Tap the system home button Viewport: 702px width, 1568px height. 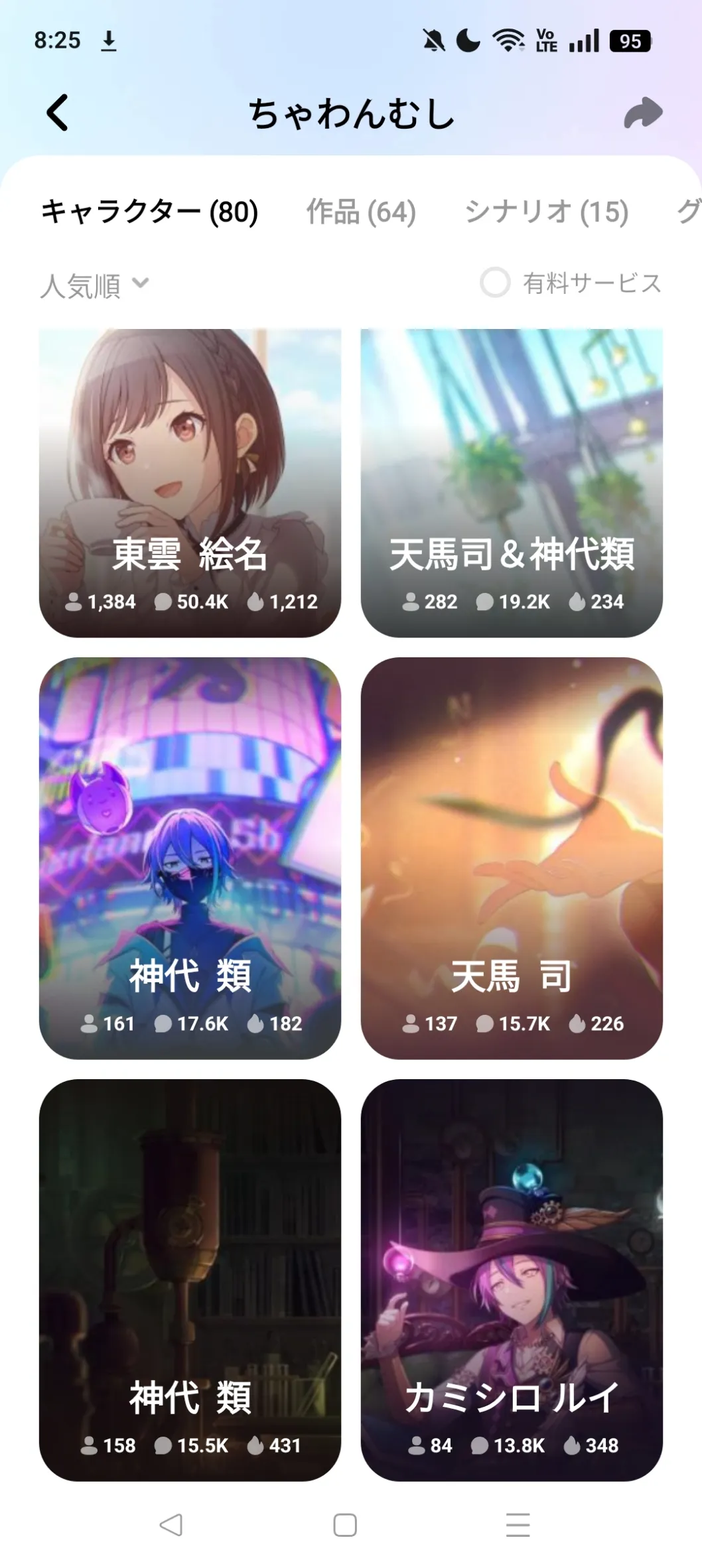pos(345,1525)
